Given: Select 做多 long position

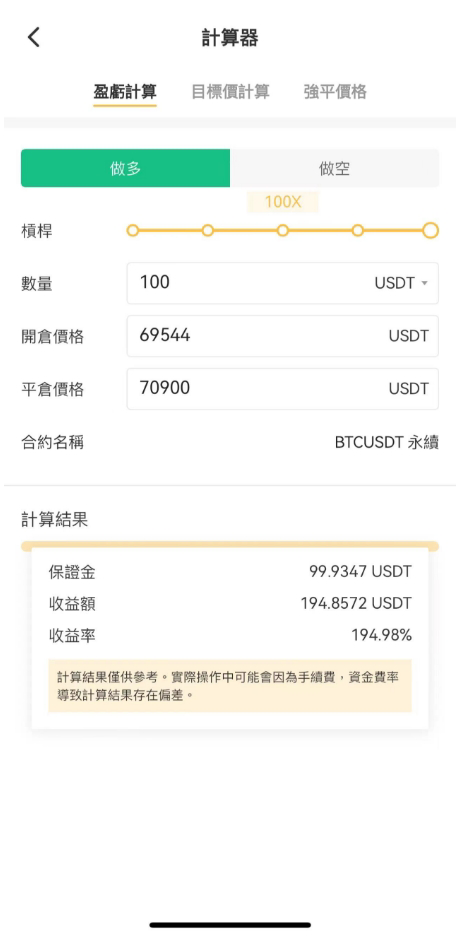Looking at the screenshot, I should [x=125, y=168].
